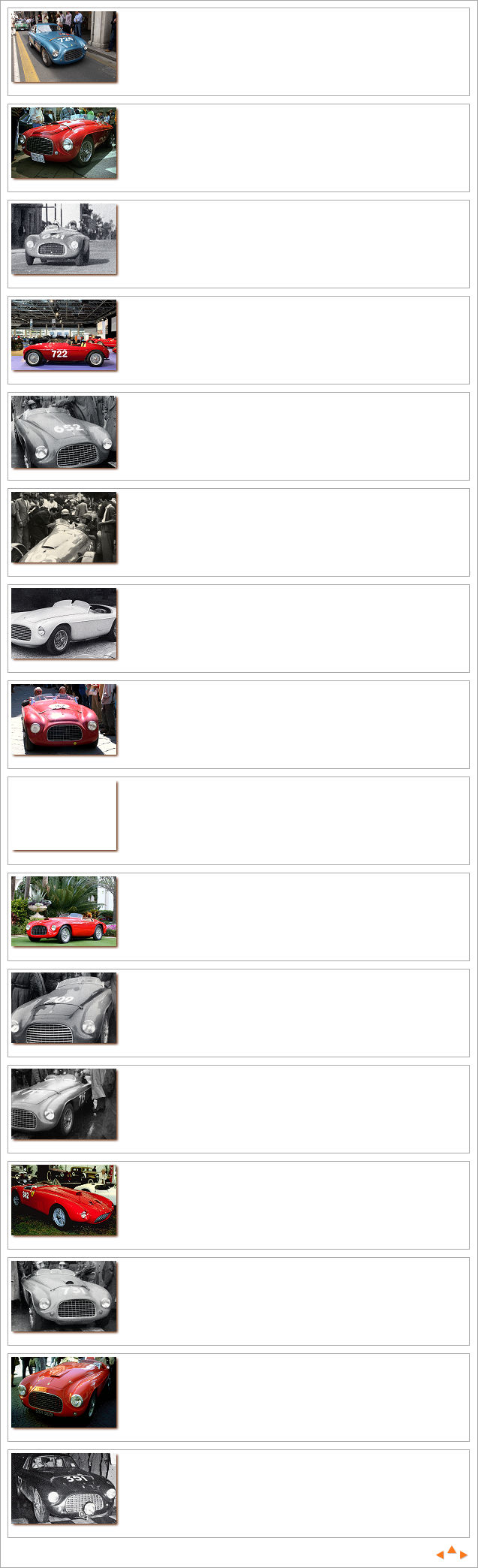Jump to top with up arrow
Screen dimensions: 478x1568
tap(452, 1549)
